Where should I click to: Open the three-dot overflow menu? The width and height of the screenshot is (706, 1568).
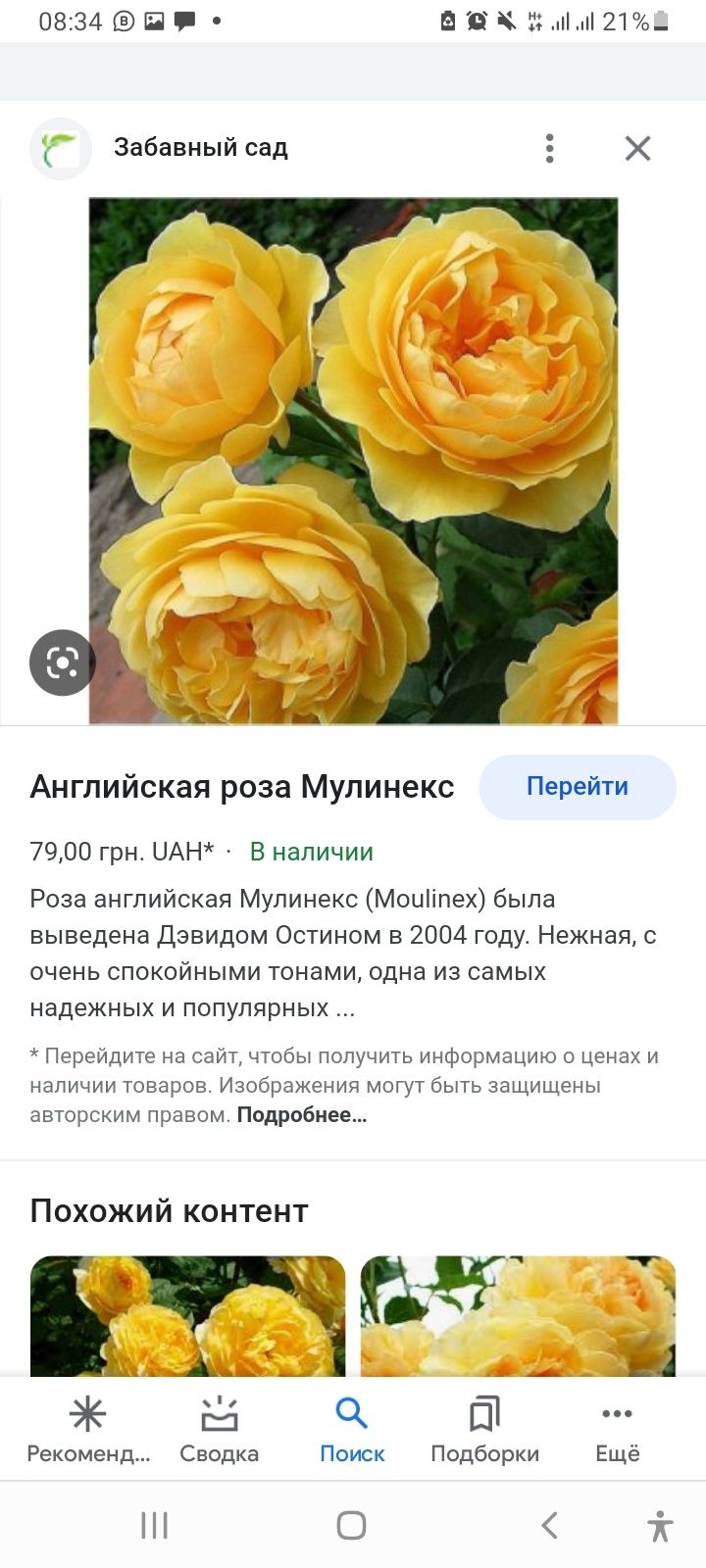[x=549, y=149]
